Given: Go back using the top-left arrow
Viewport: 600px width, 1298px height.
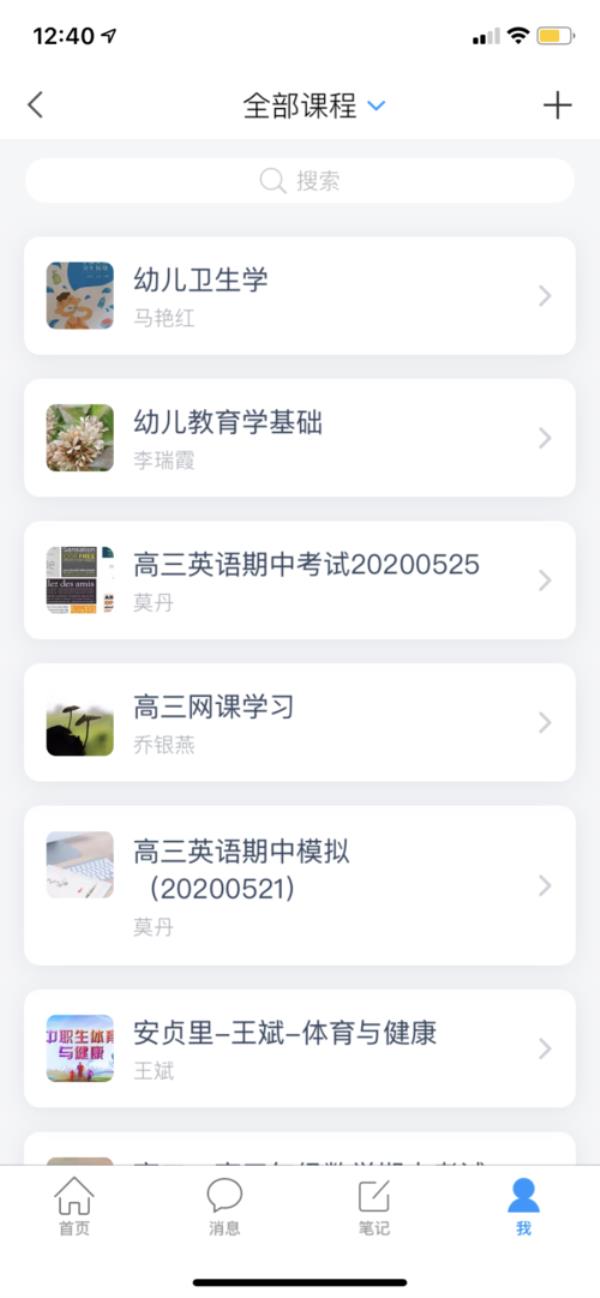Looking at the screenshot, I should click(x=36, y=105).
